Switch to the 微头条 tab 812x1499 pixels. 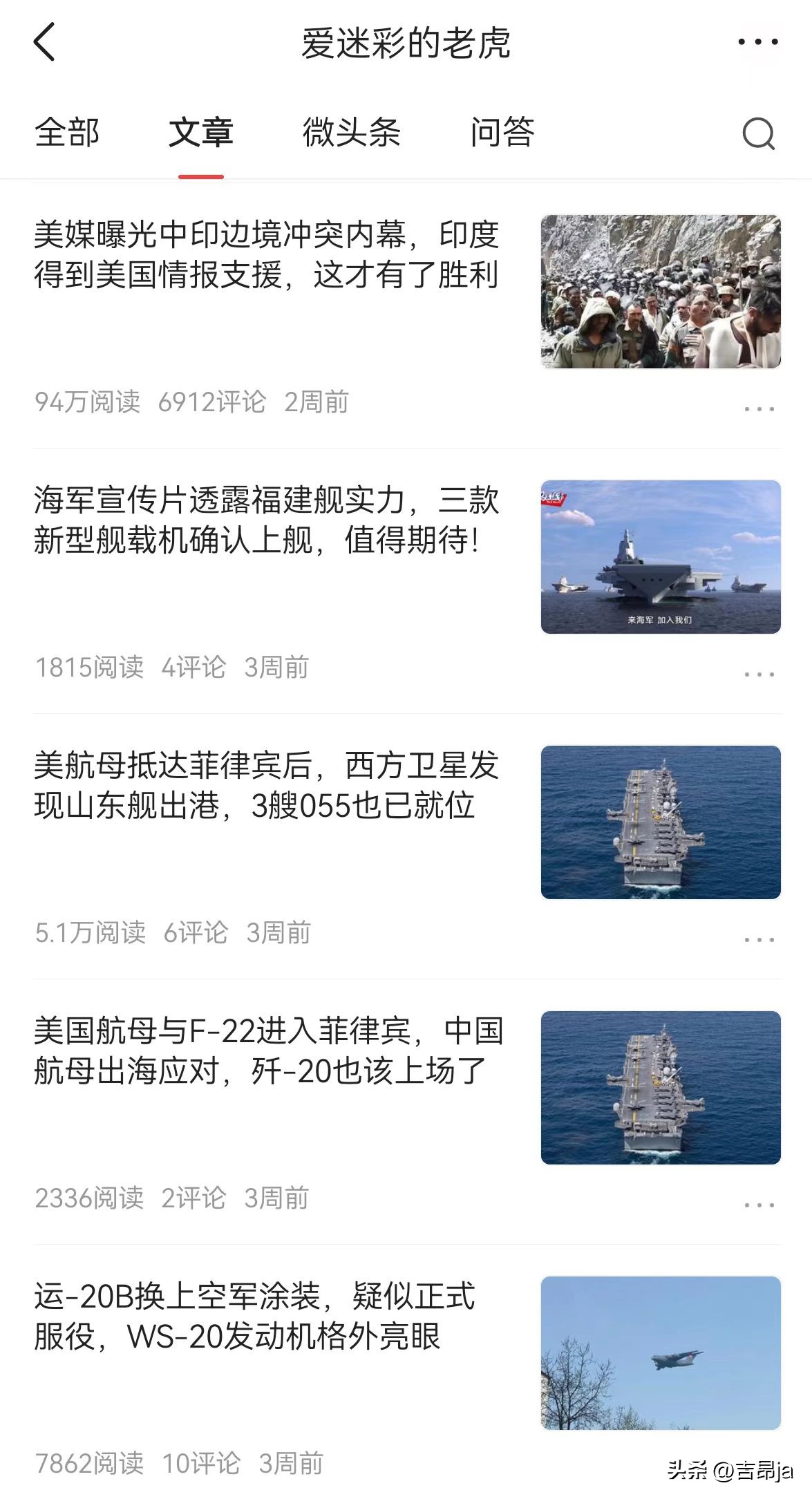click(x=352, y=135)
